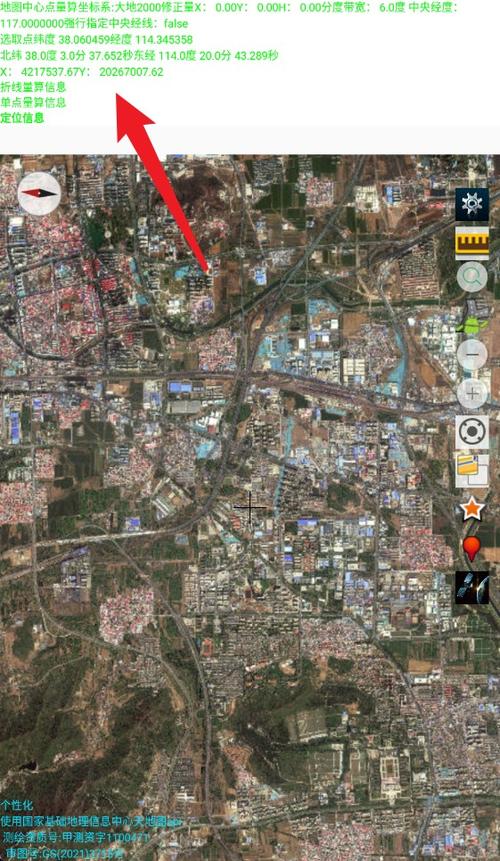This screenshot has width=500, height=861.
Task: Tap 个性化 option
Action: pos(17,805)
